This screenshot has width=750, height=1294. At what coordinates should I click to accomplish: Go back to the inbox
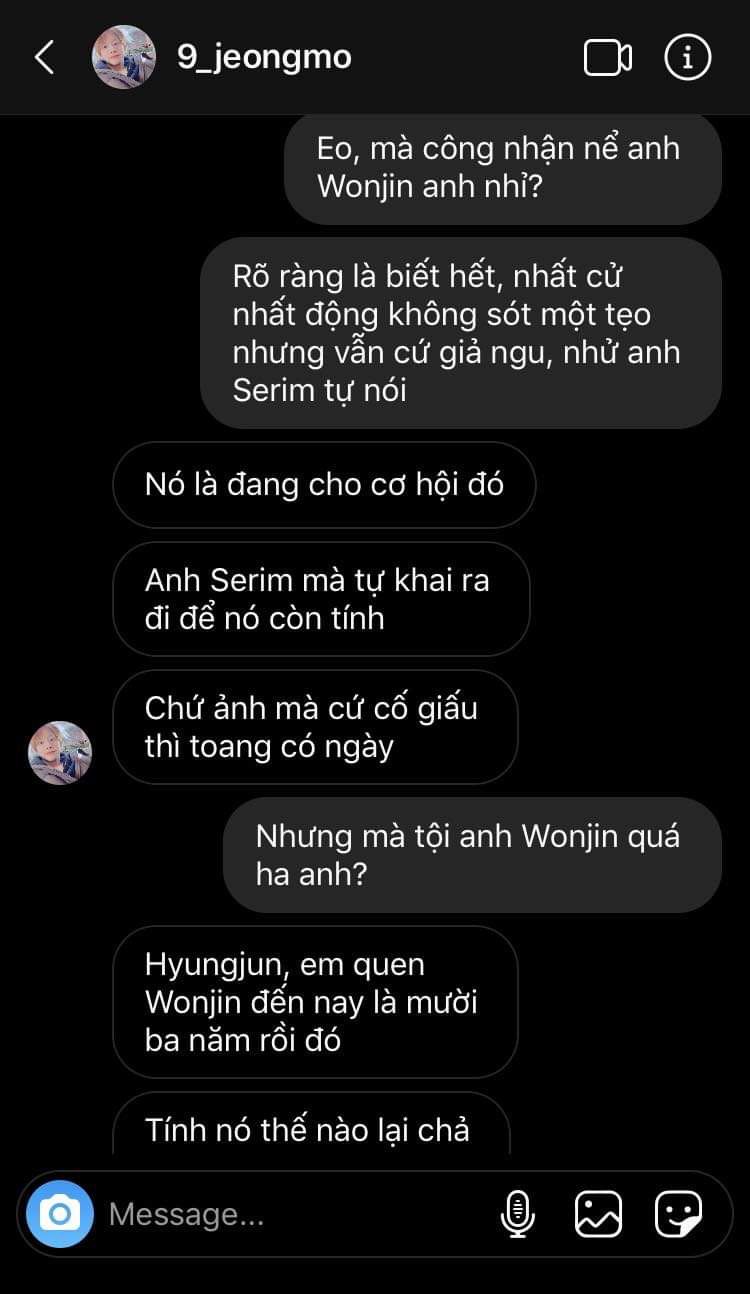pos(44,58)
